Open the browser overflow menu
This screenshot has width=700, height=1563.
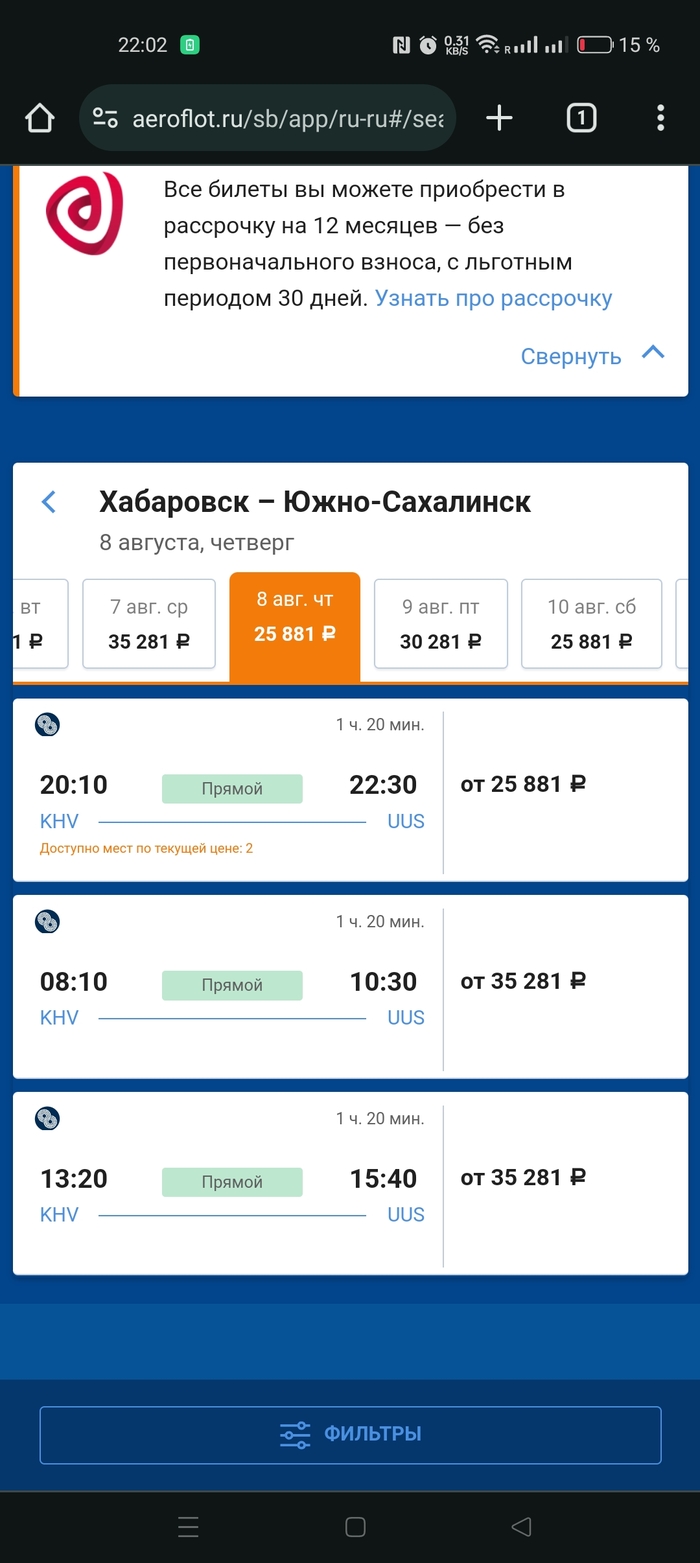[660, 119]
